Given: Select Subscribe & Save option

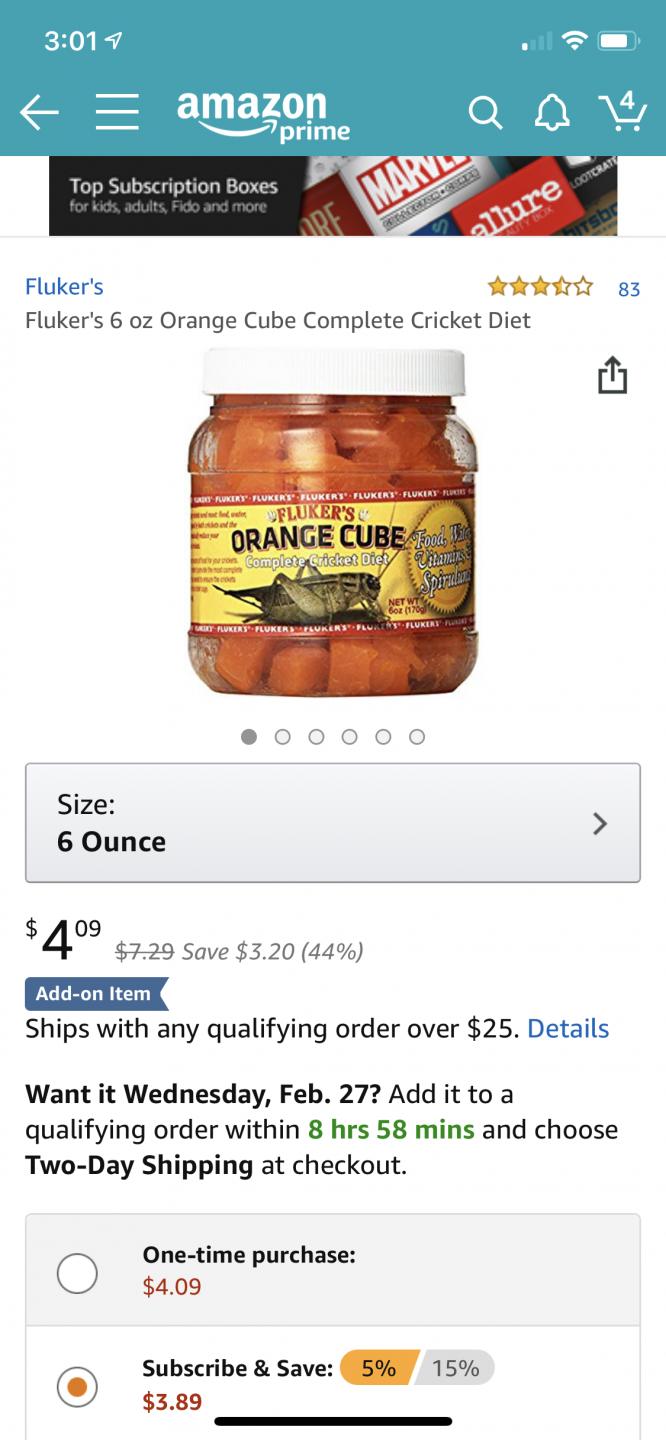Looking at the screenshot, I should [x=78, y=1386].
